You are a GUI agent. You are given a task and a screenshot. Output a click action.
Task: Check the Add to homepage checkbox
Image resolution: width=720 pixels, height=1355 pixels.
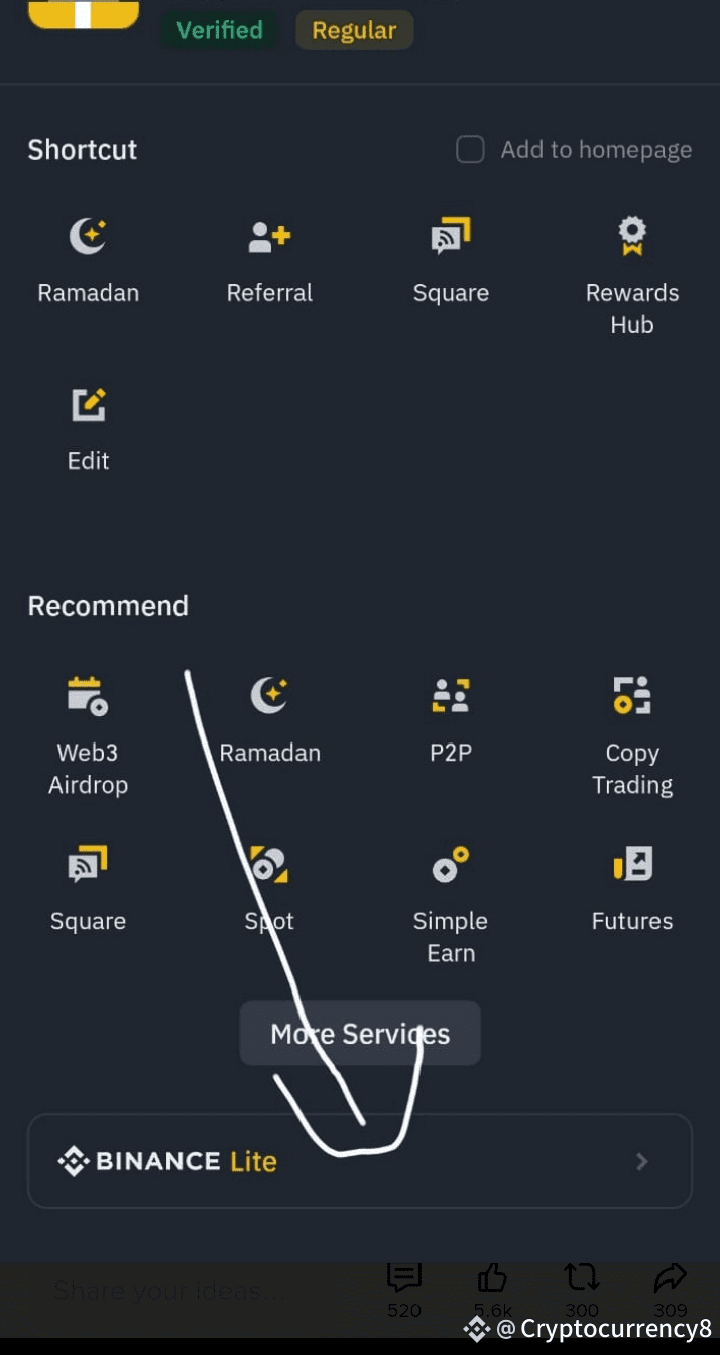(x=470, y=150)
